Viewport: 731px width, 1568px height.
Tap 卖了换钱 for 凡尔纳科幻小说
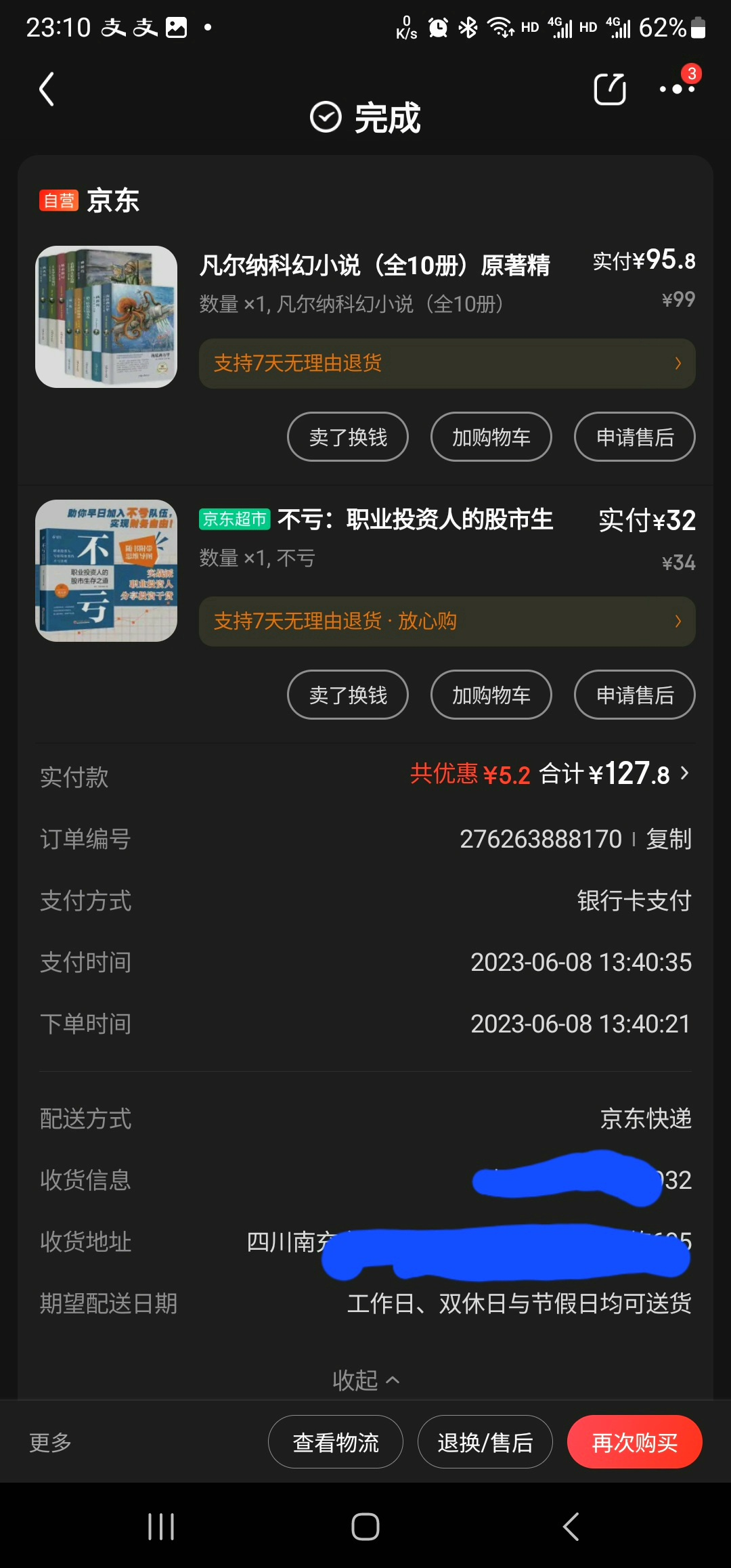point(348,437)
